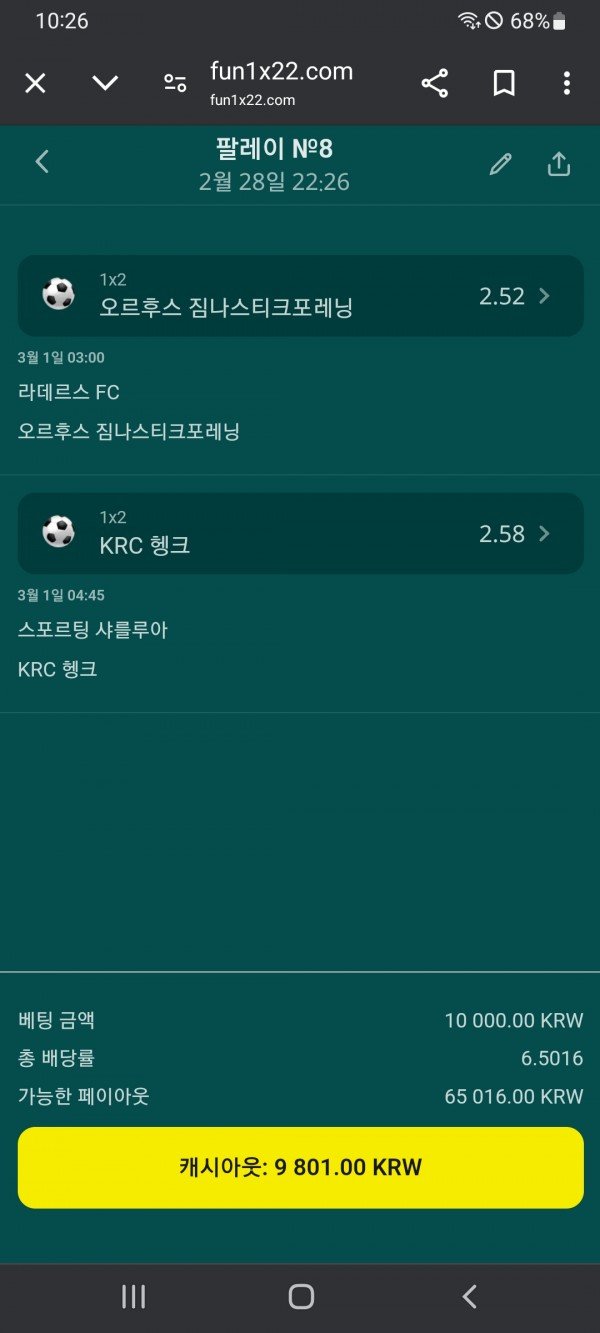The image size is (600, 1333).
Task: Close the browser tab with the X
Action: pos(35,83)
